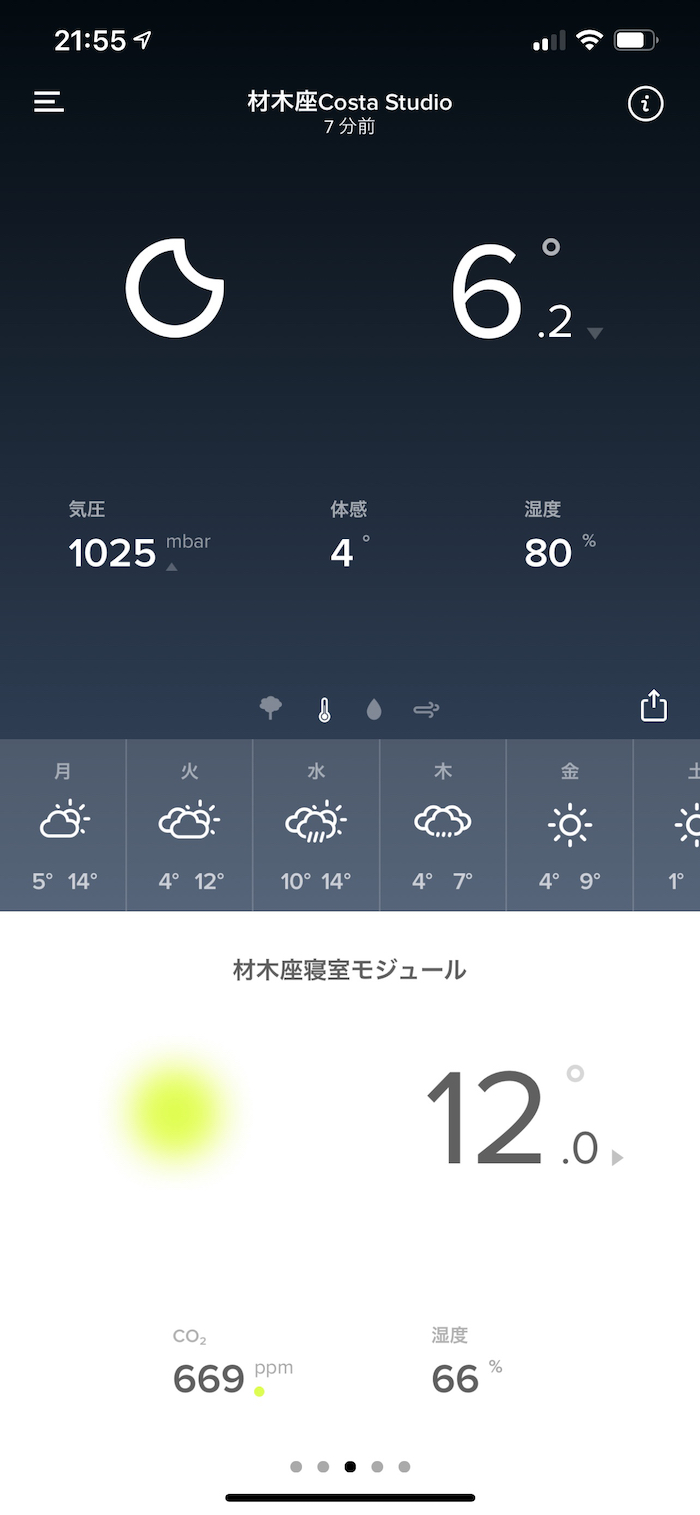This screenshot has width=700, height=1515.
Task: Open Tuesday's forecast (火)
Action: tap(189, 825)
